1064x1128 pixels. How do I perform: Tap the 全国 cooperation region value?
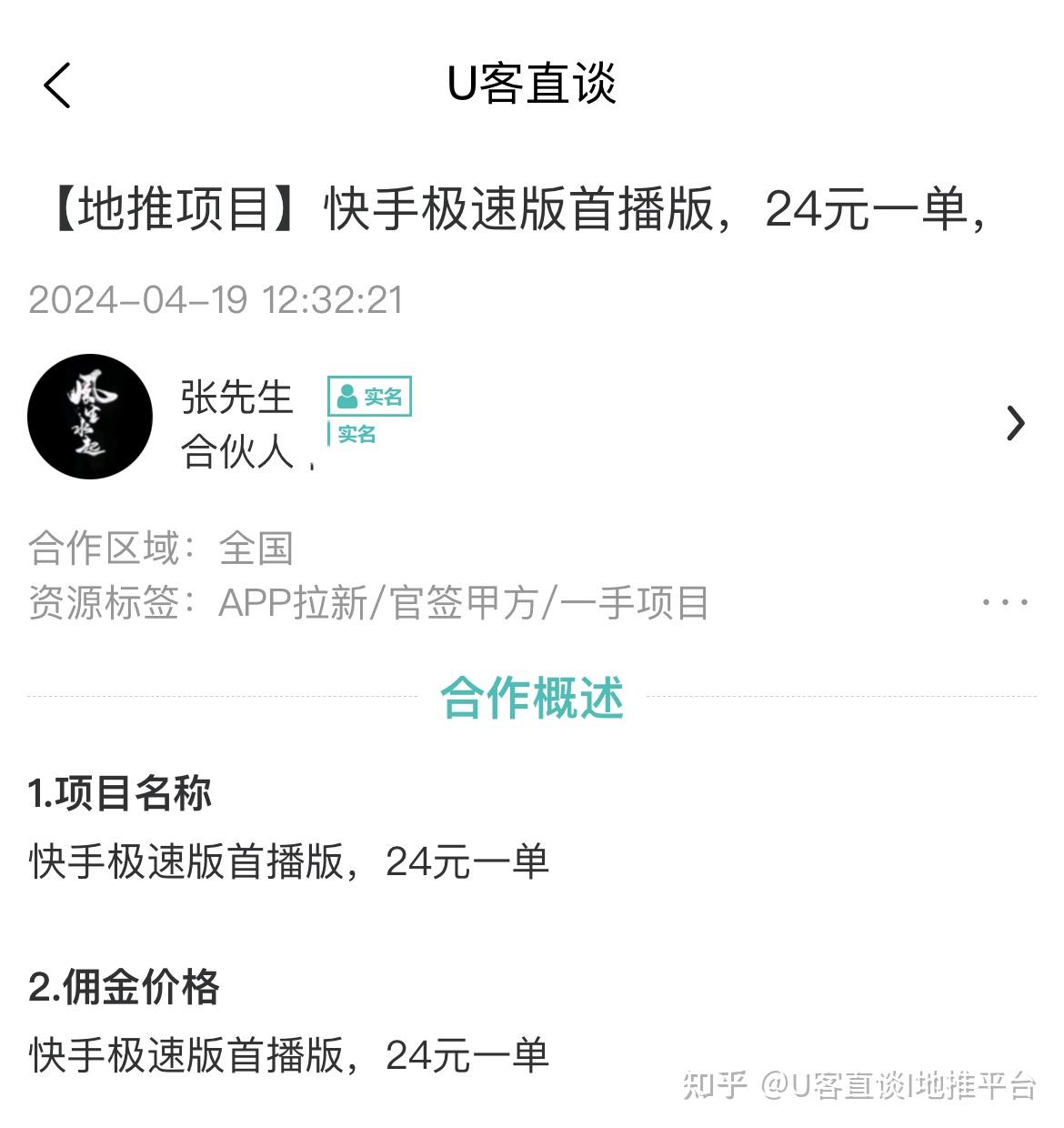click(x=257, y=547)
